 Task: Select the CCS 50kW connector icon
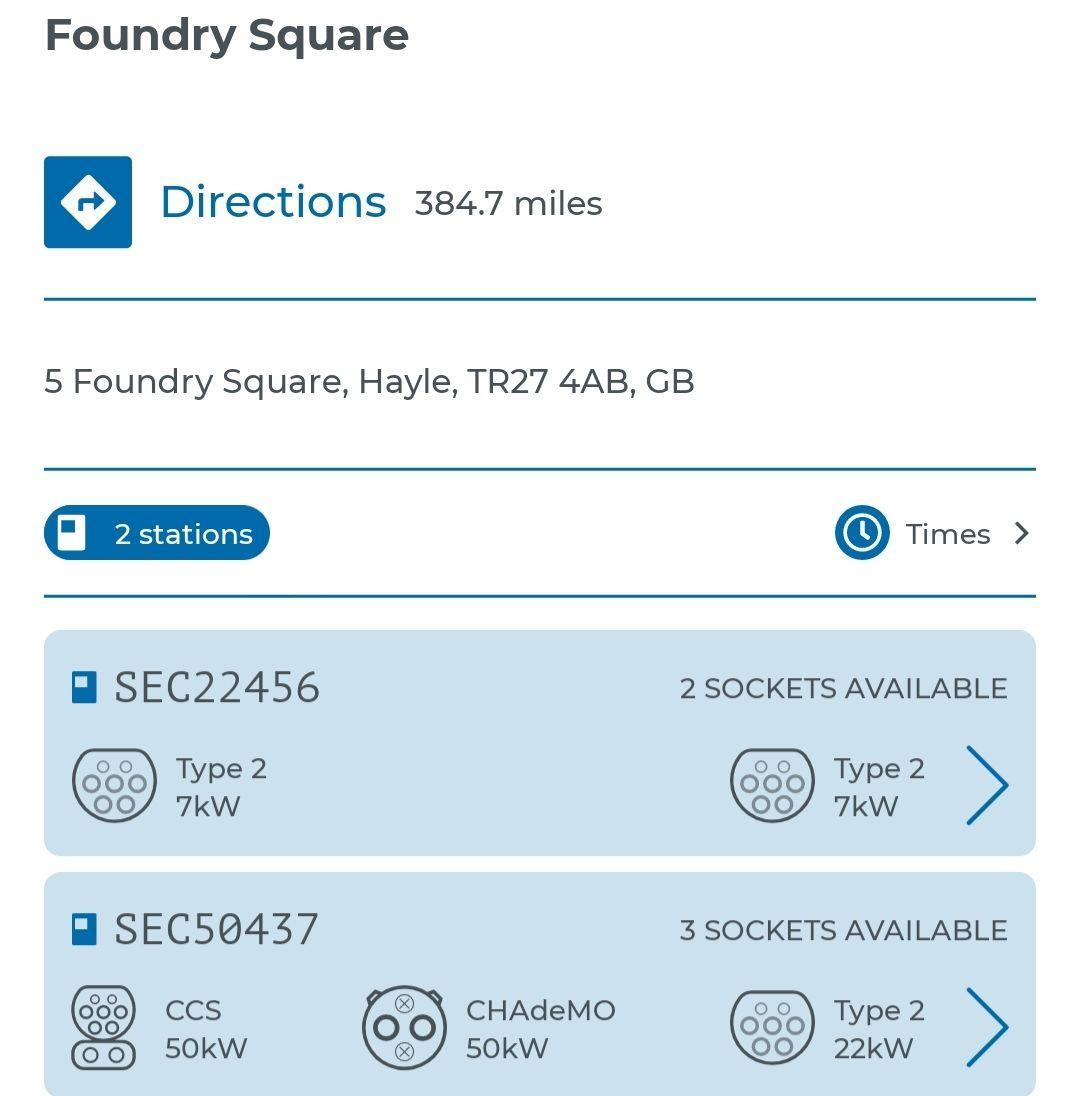tap(106, 1026)
